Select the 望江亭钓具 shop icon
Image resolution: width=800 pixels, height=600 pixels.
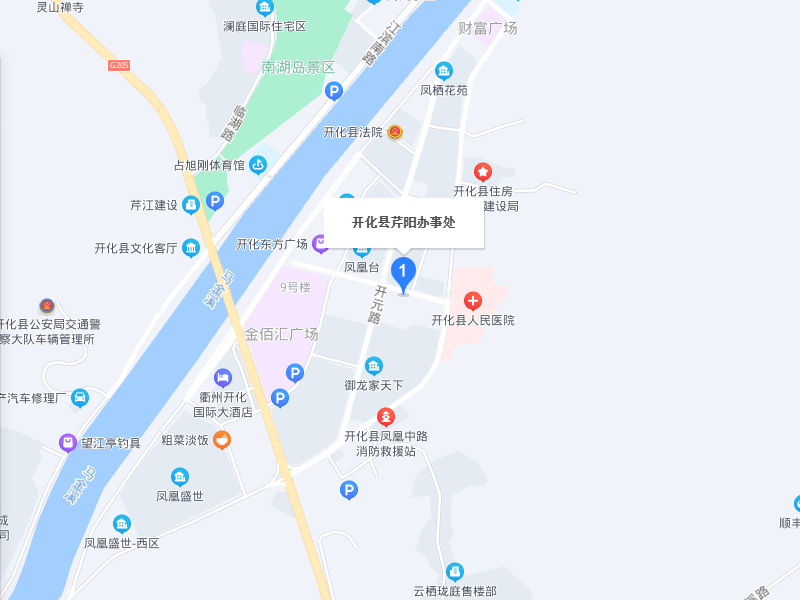(68, 441)
